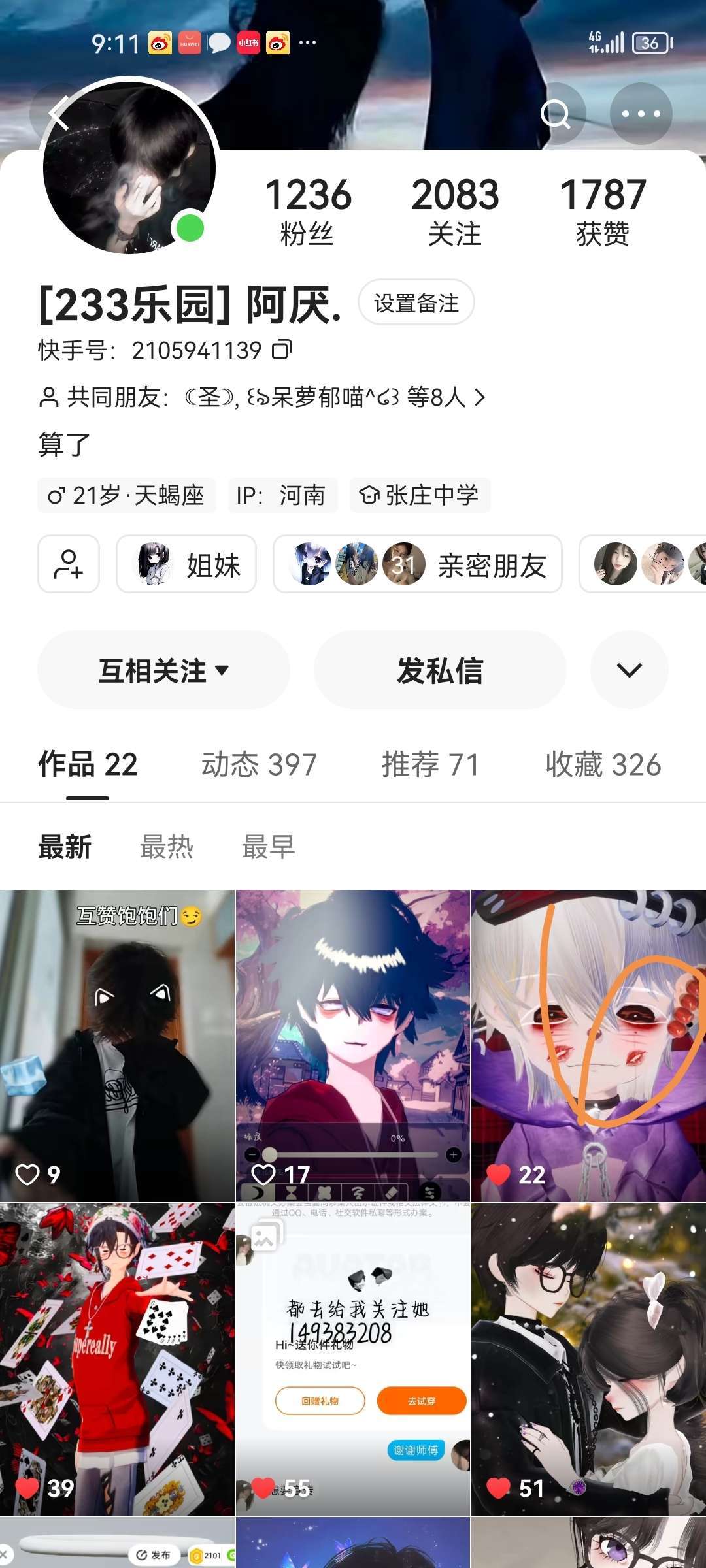
Task: Go back using the top-left arrow
Action: [59, 114]
